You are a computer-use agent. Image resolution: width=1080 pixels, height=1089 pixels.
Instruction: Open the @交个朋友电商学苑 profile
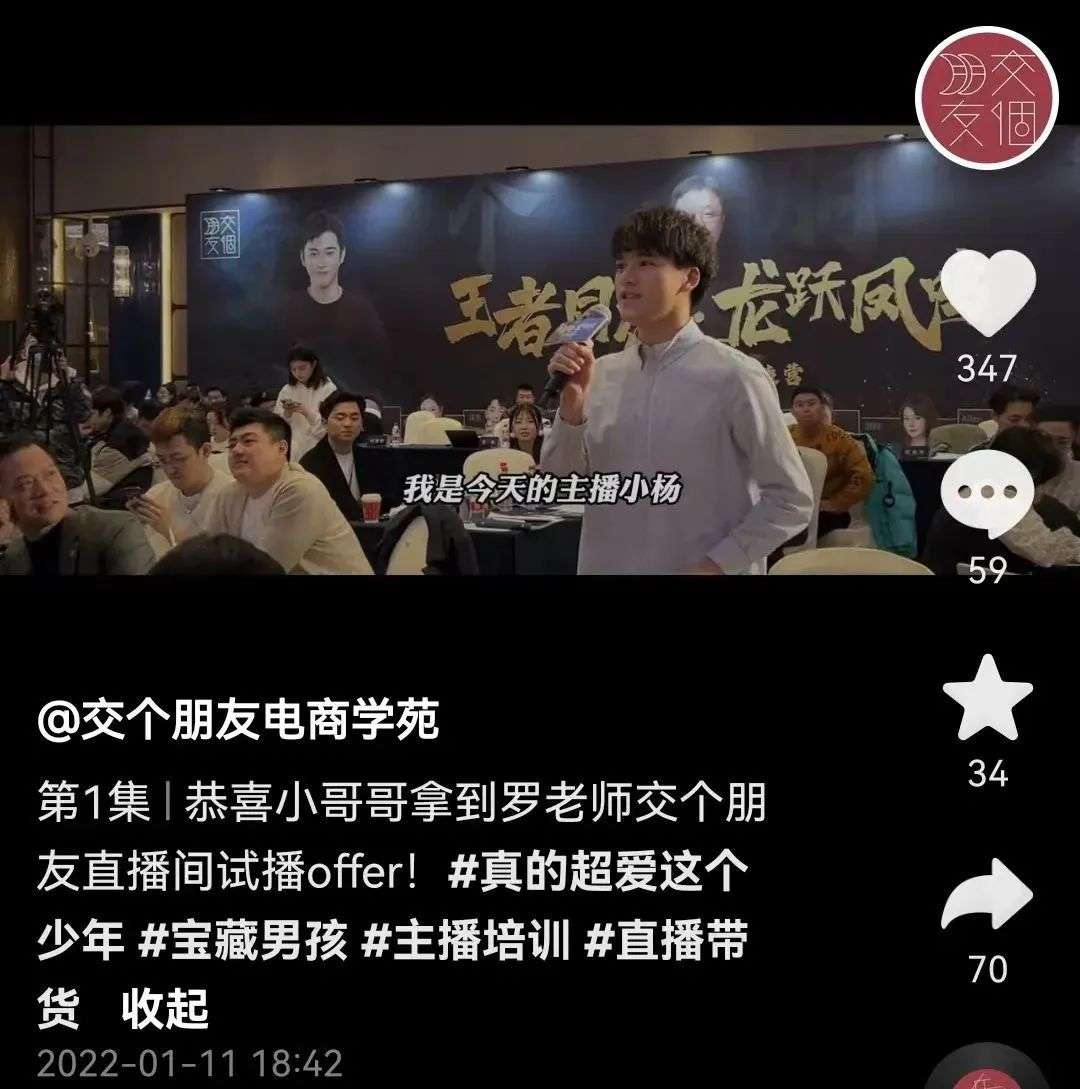238,720
